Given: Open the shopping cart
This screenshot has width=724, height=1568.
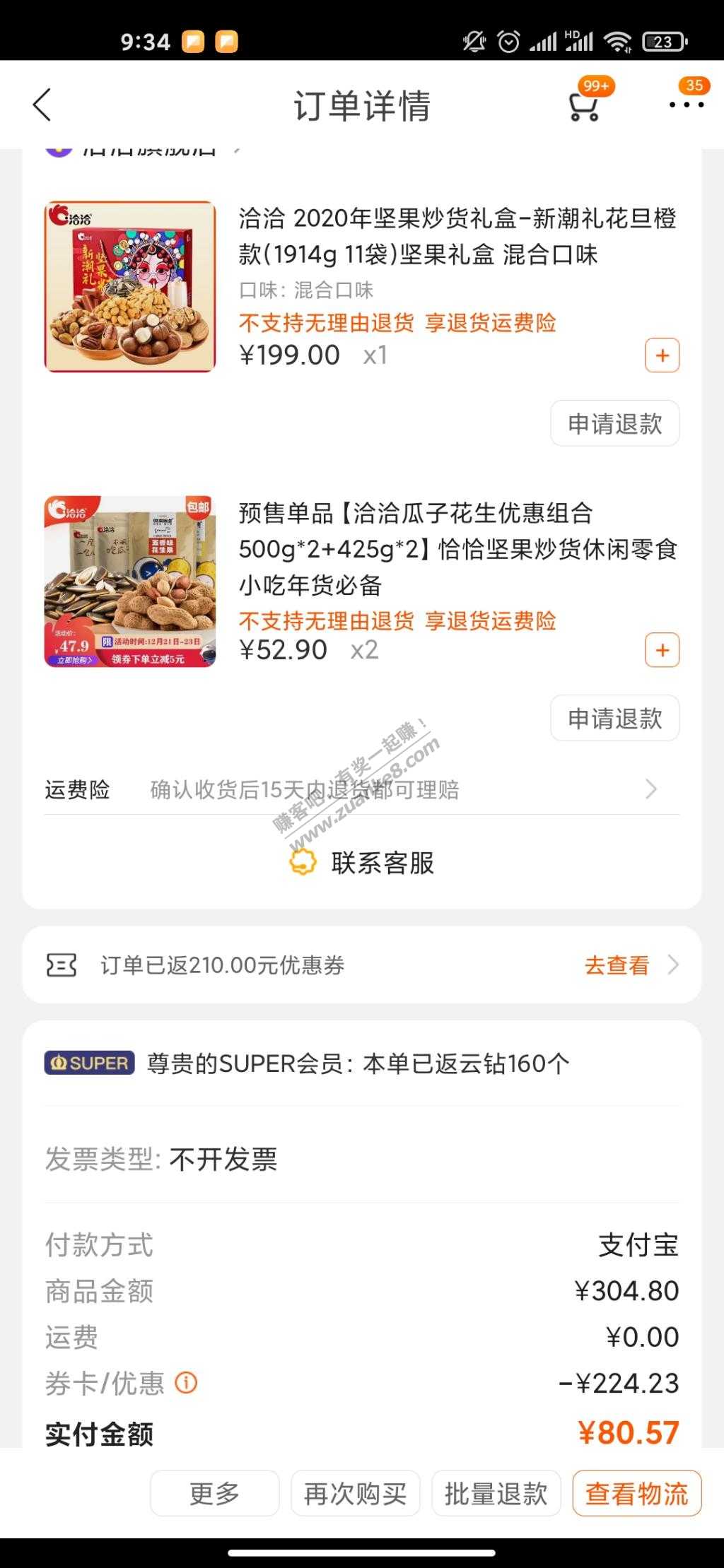Looking at the screenshot, I should point(584,106).
